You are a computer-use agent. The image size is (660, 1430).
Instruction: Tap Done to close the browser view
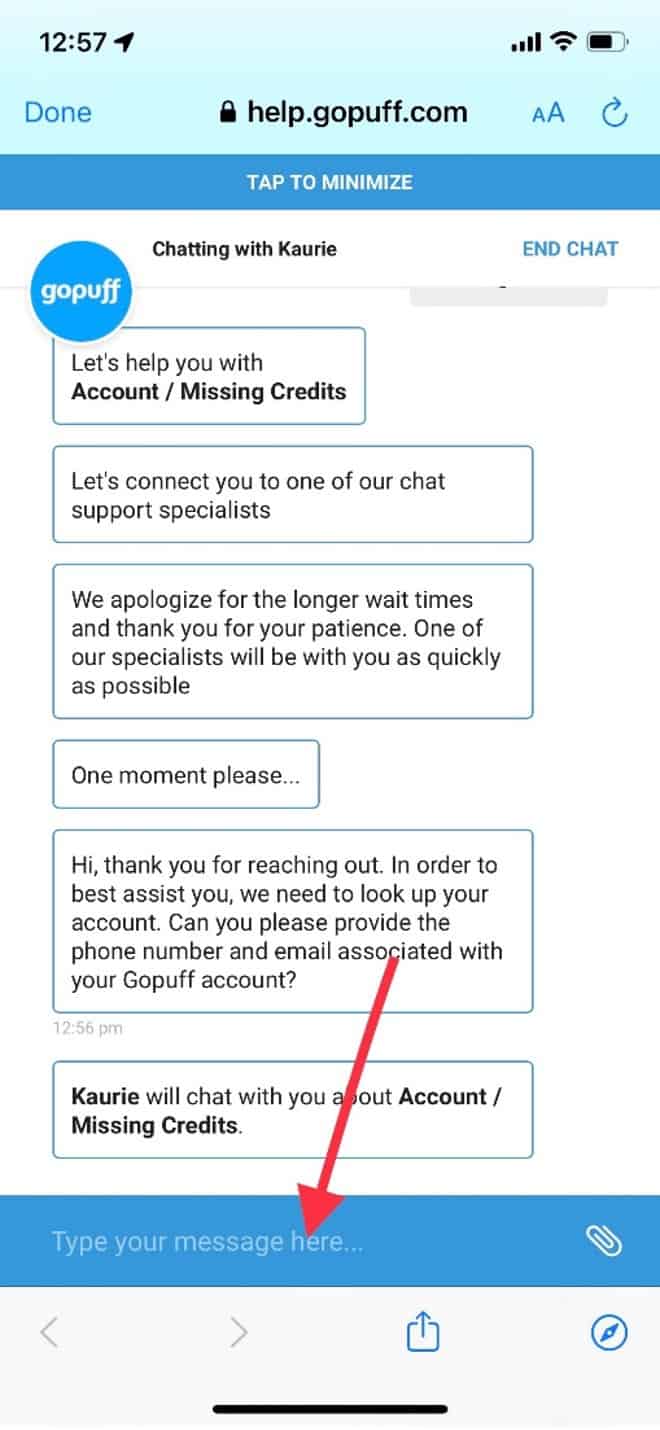57,113
